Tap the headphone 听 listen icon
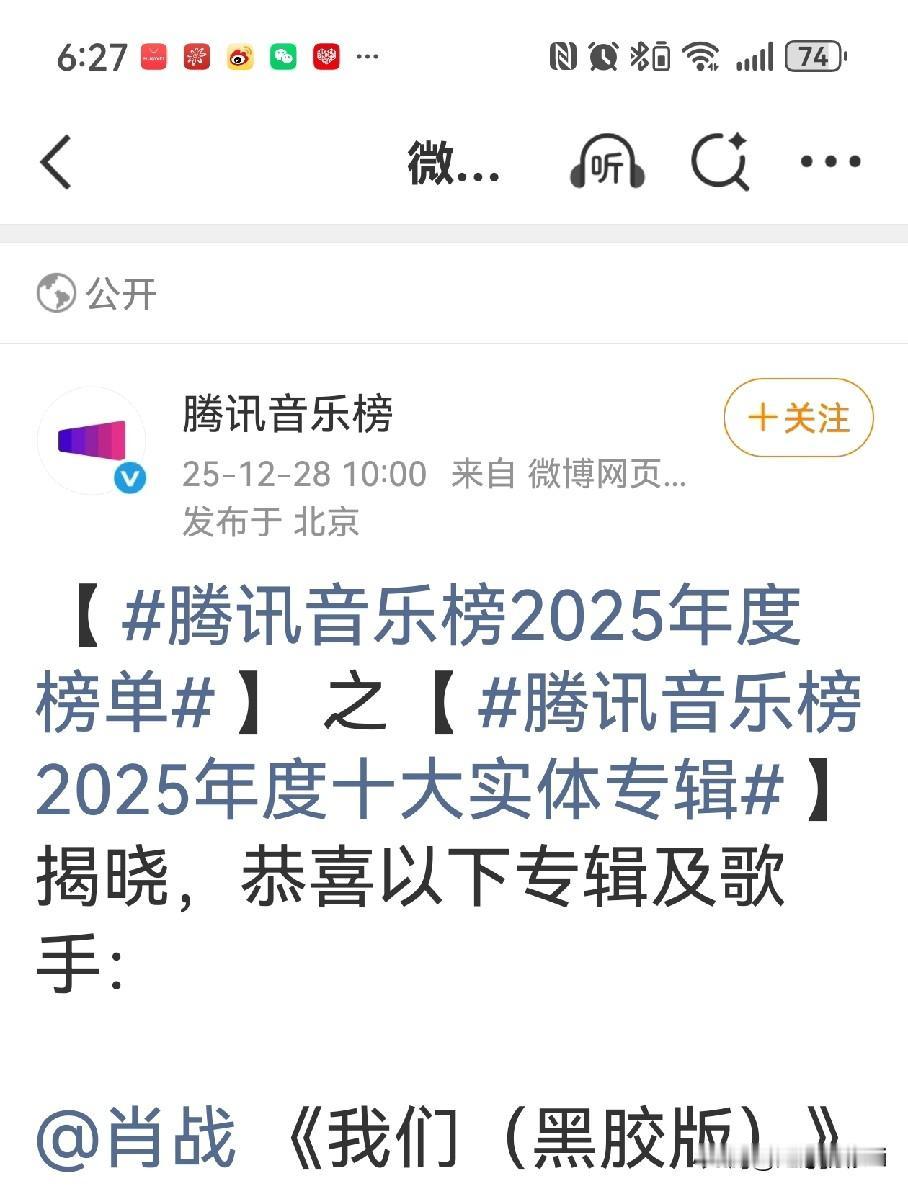The width and height of the screenshot is (908, 1190). click(x=606, y=163)
